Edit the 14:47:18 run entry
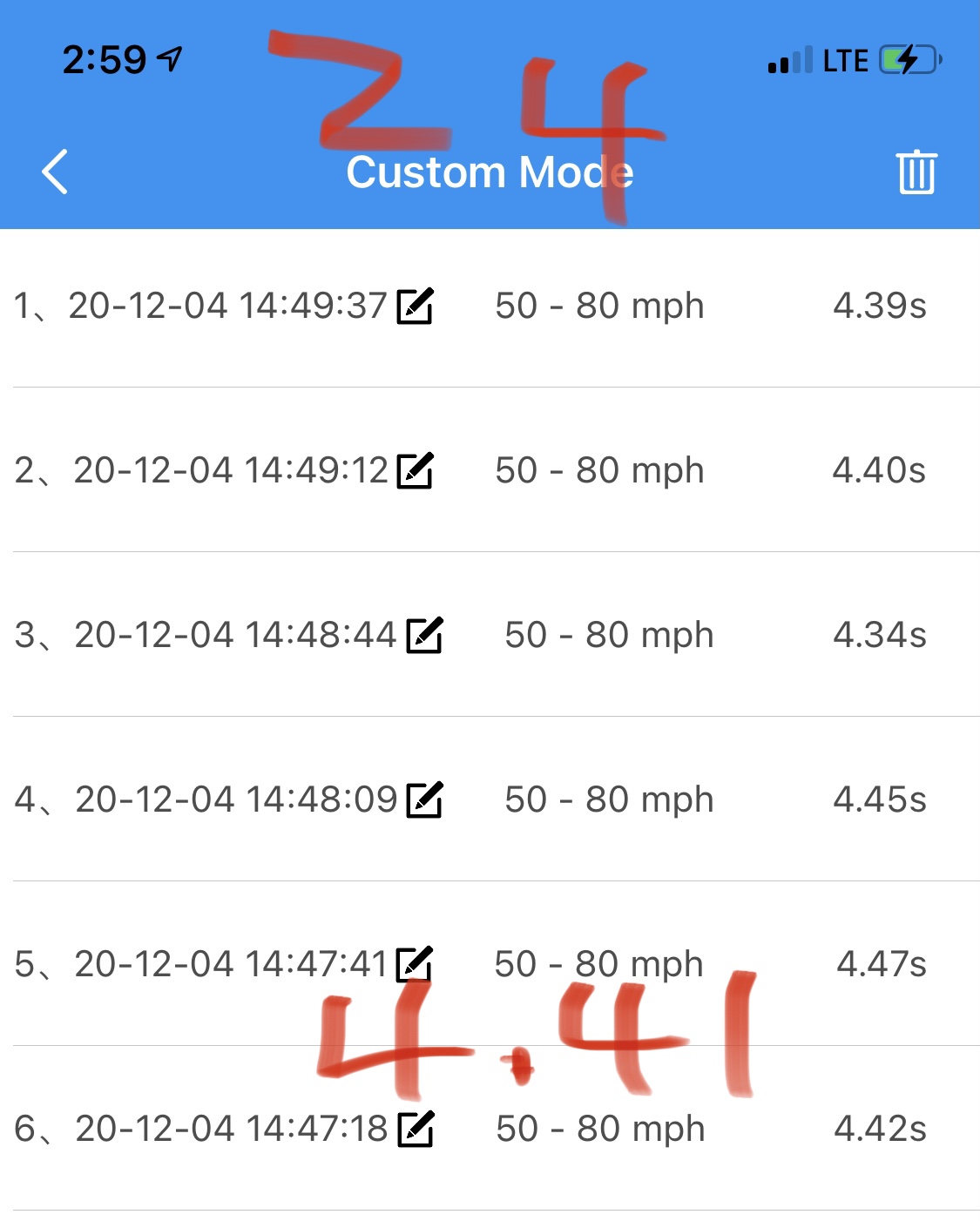 [416, 1129]
